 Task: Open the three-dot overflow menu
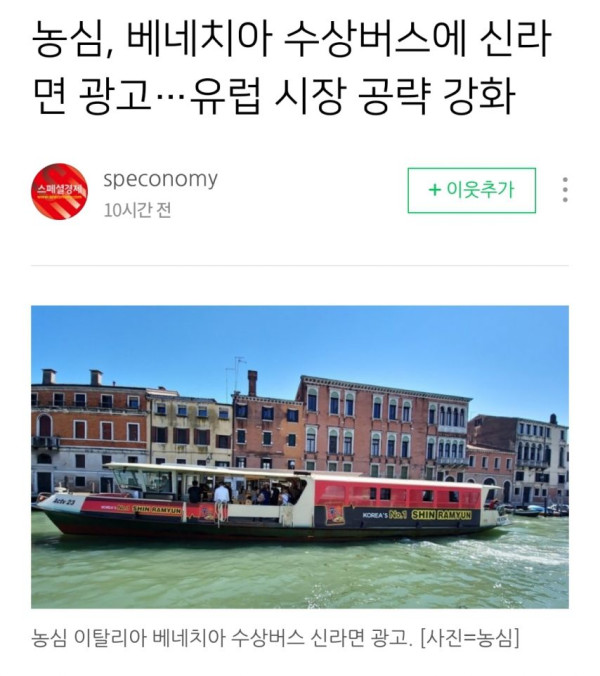pyautogui.click(x=565, y=190)
